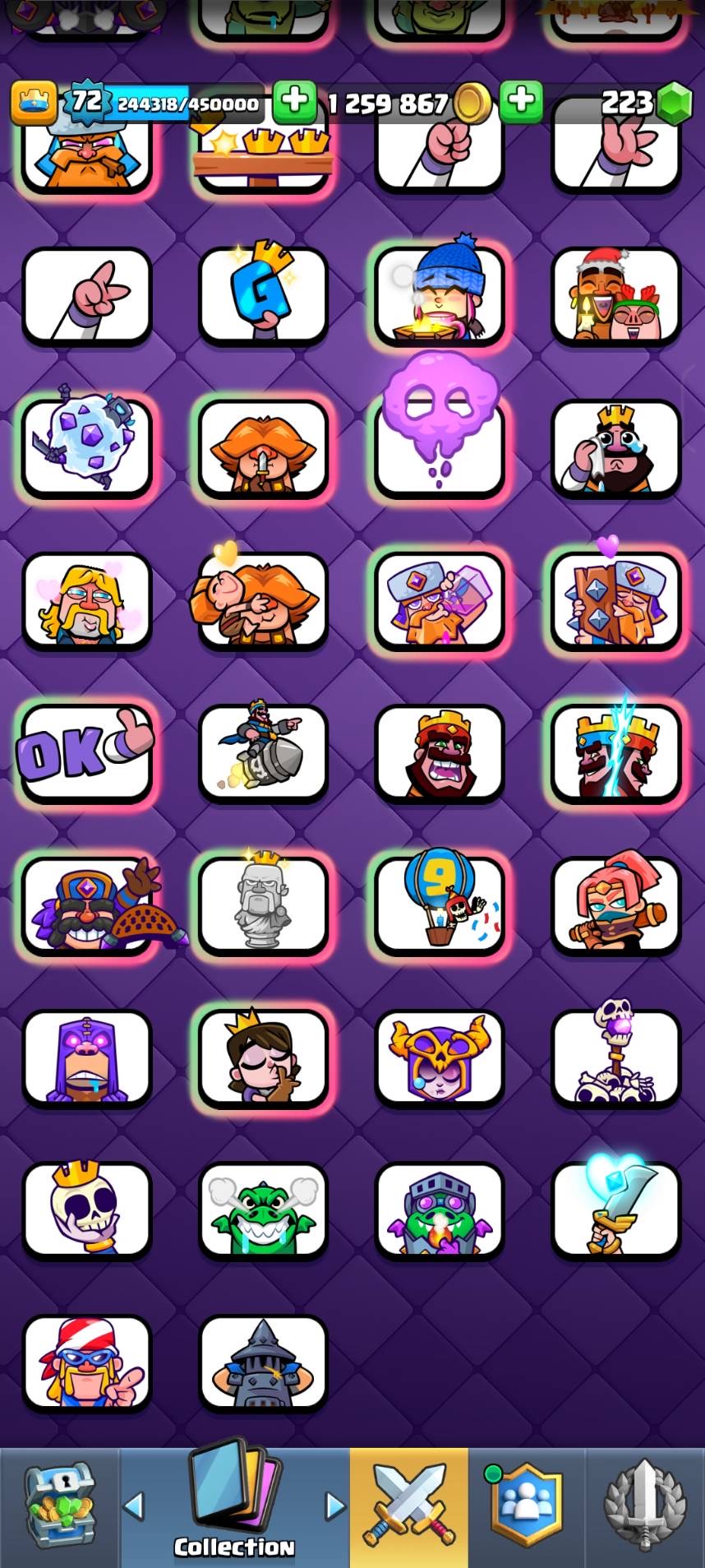Choose the skeleton king with crown emote

tap(86, 1210)
